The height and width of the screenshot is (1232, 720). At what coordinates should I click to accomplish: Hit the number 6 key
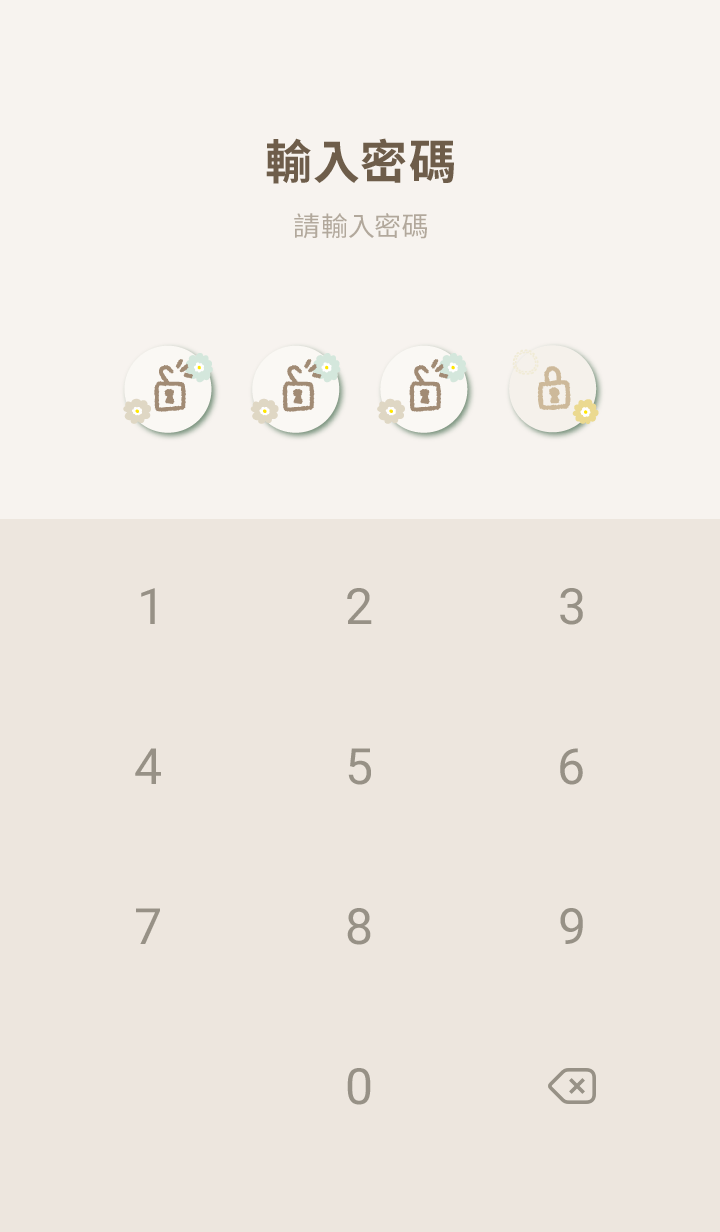tap(571, 767)
